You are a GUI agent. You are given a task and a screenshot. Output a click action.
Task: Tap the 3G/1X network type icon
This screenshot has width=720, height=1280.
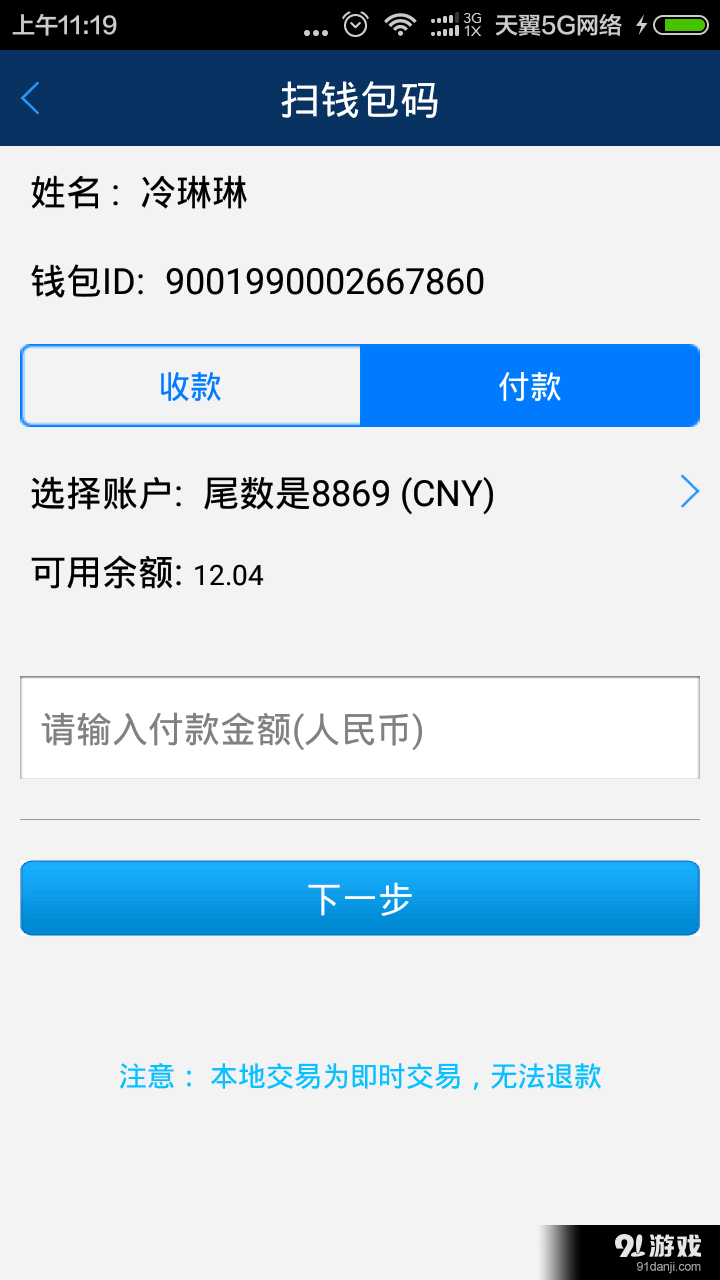[470, 25]
